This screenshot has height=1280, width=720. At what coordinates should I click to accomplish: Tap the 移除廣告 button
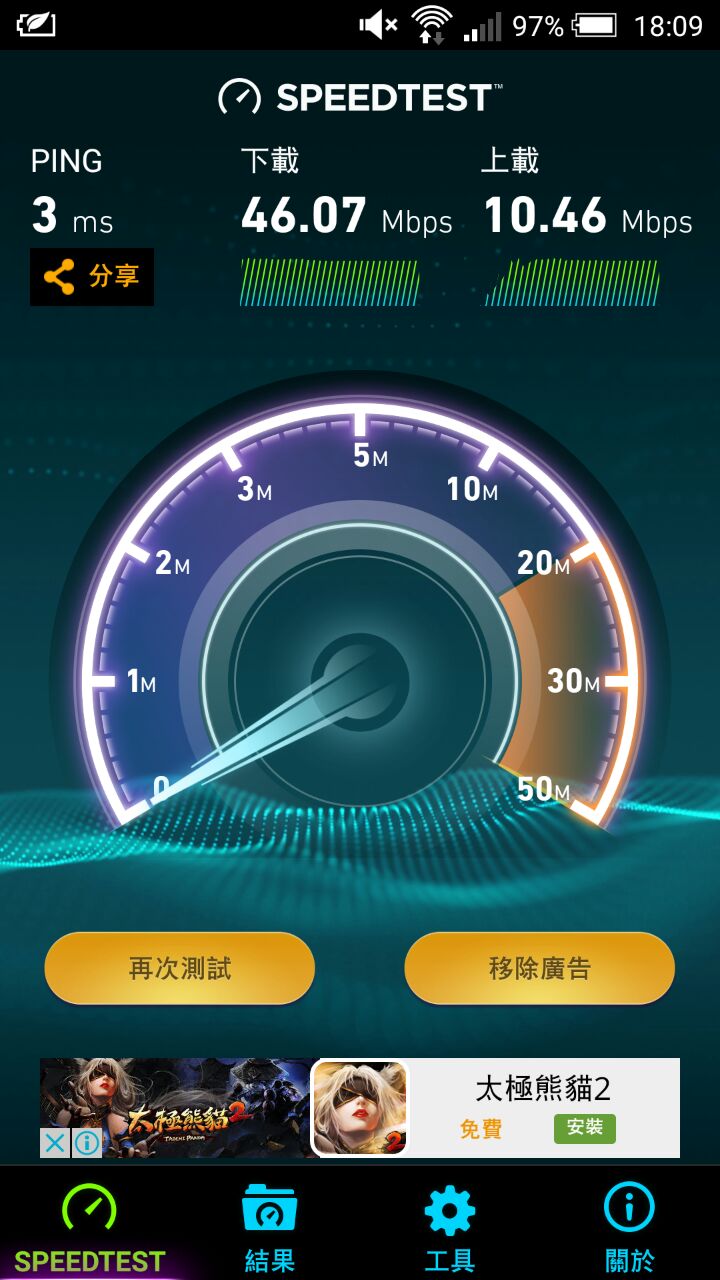point(540,968)
